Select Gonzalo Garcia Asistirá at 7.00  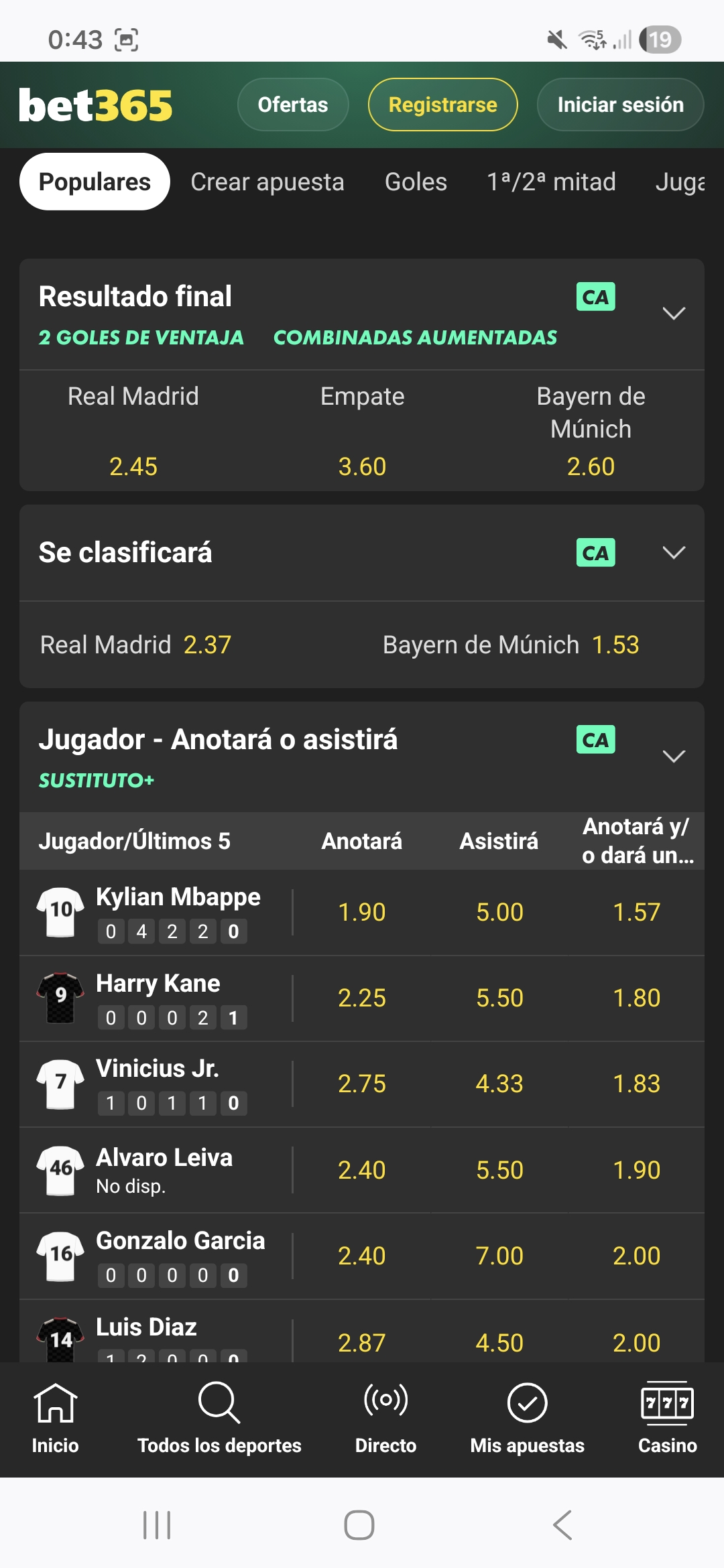(x=499, y=1256)
